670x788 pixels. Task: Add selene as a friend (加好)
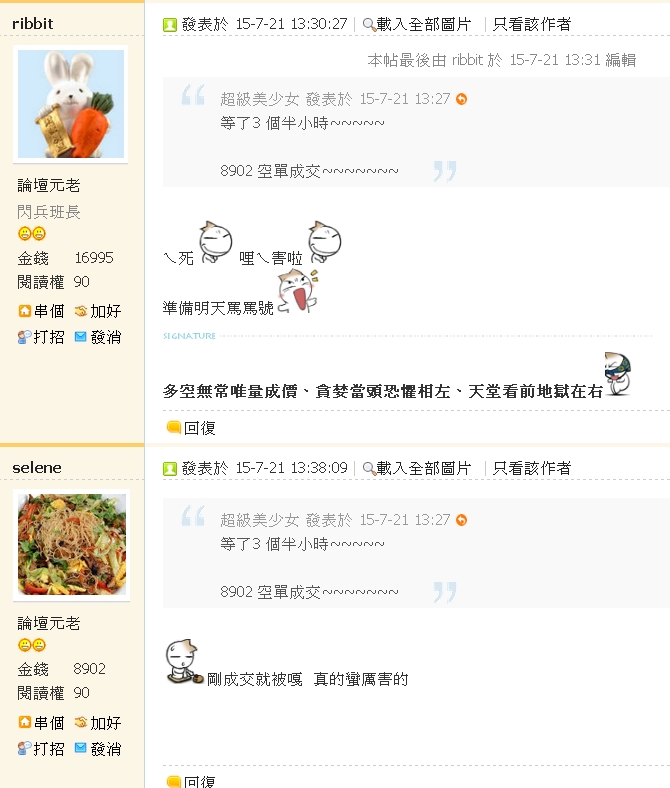coord(97,722)
